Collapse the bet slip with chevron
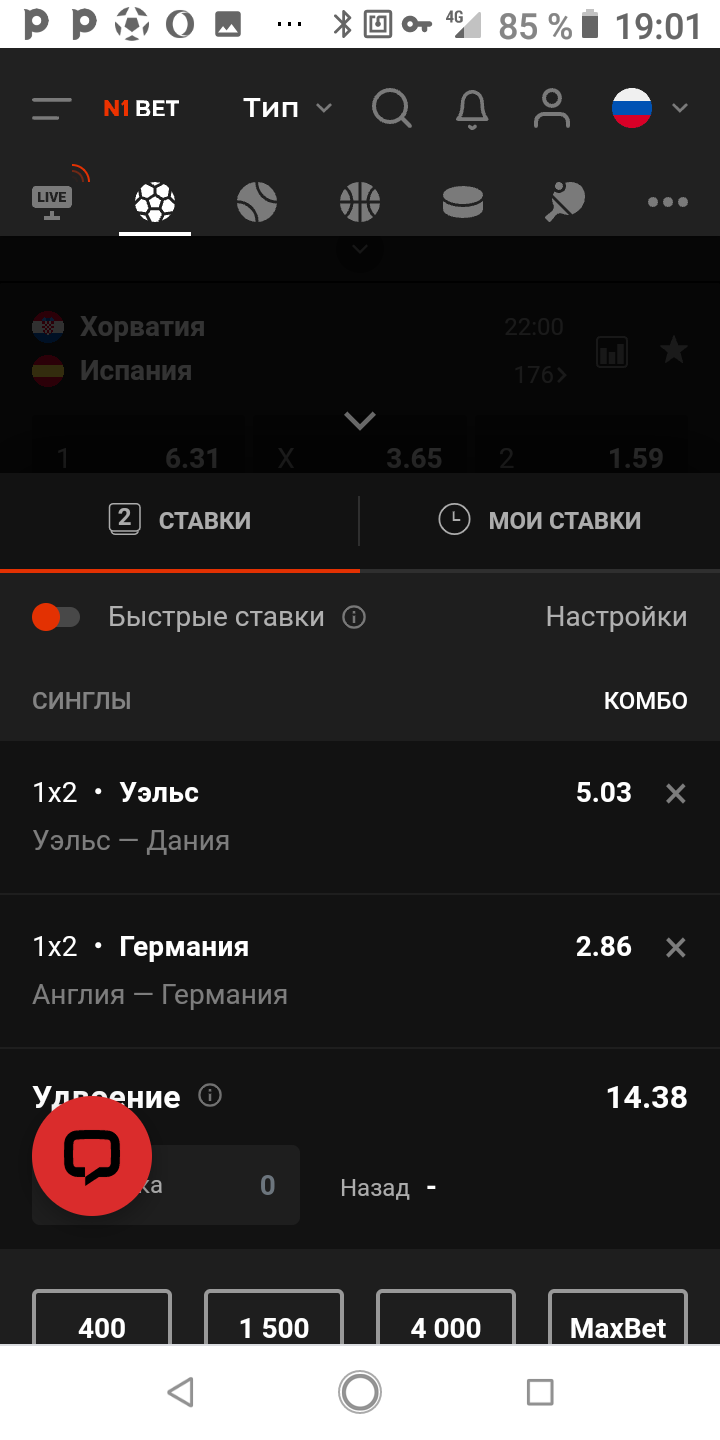The height and width of the screenshot is (1440, 720). [x=360, y=421]
